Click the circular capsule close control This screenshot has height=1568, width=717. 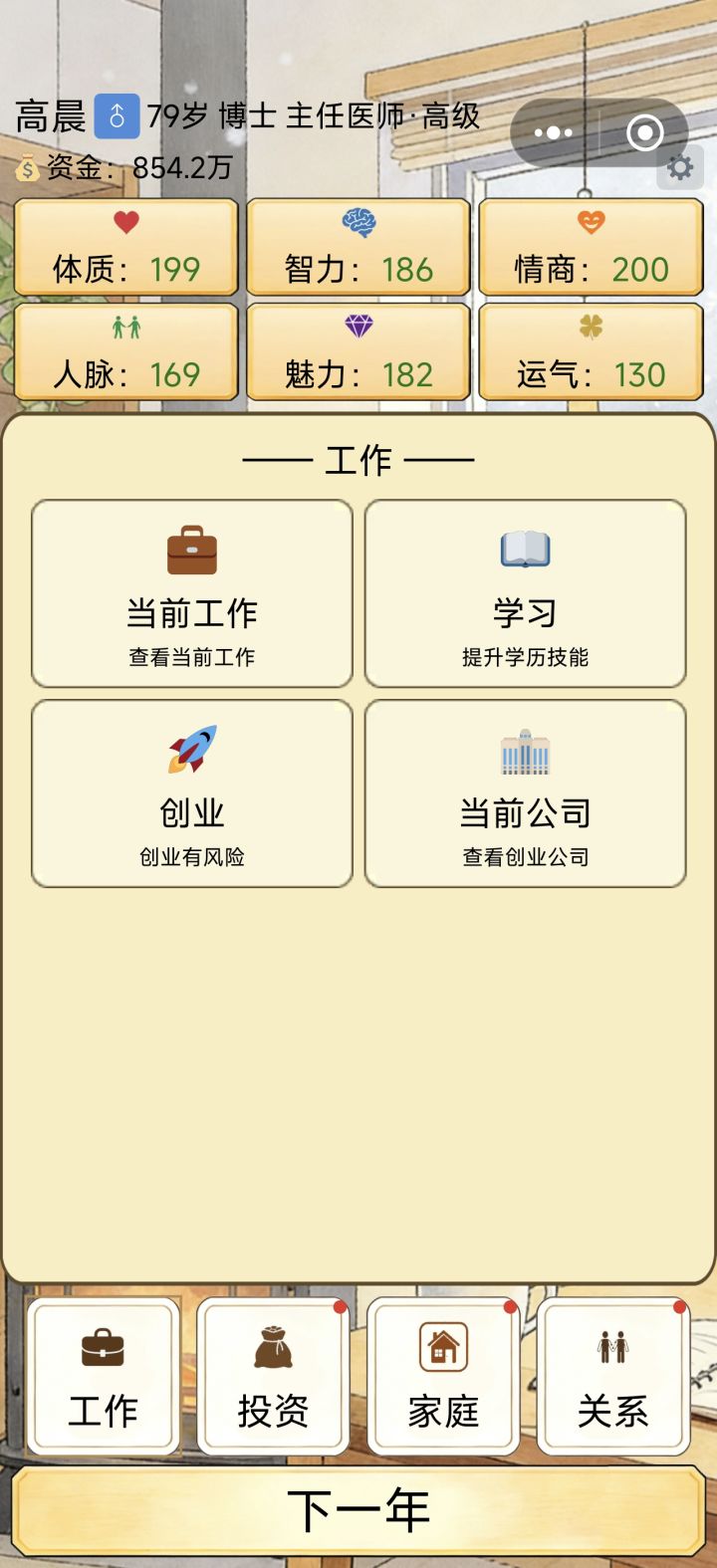[644, 131]
